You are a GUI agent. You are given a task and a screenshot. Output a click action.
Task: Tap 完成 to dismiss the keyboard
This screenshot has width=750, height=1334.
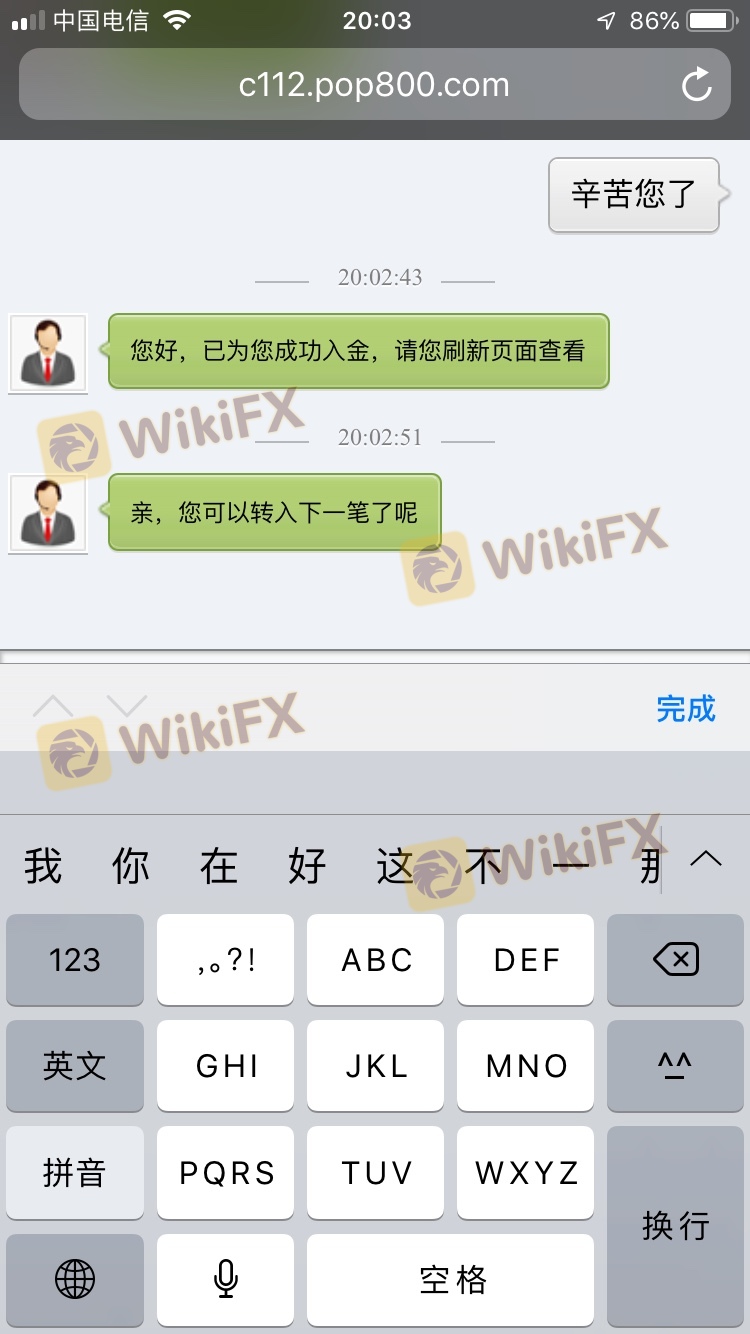tap(686, 708)
